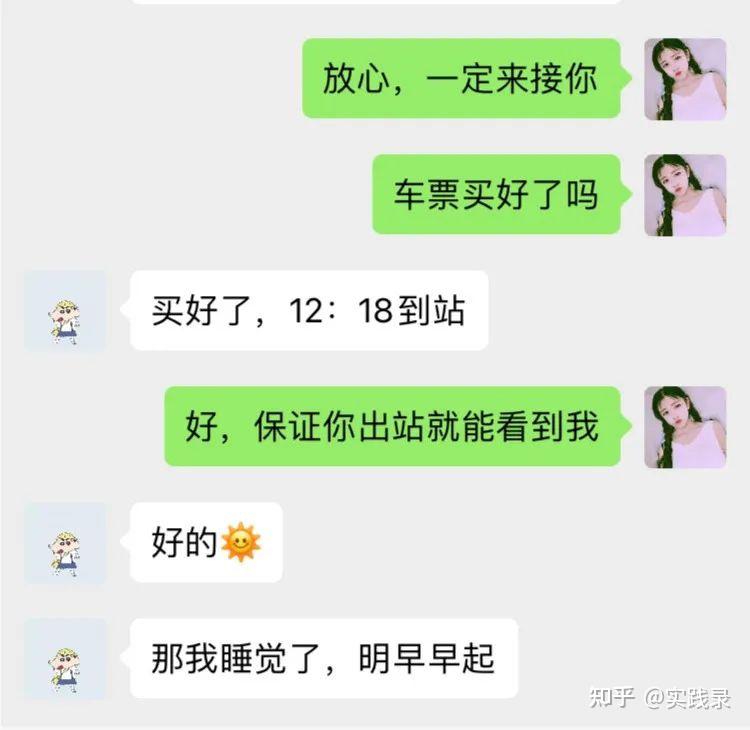Open sender's avatar beside 保证你出站就能看到我

tap(685, 427)
